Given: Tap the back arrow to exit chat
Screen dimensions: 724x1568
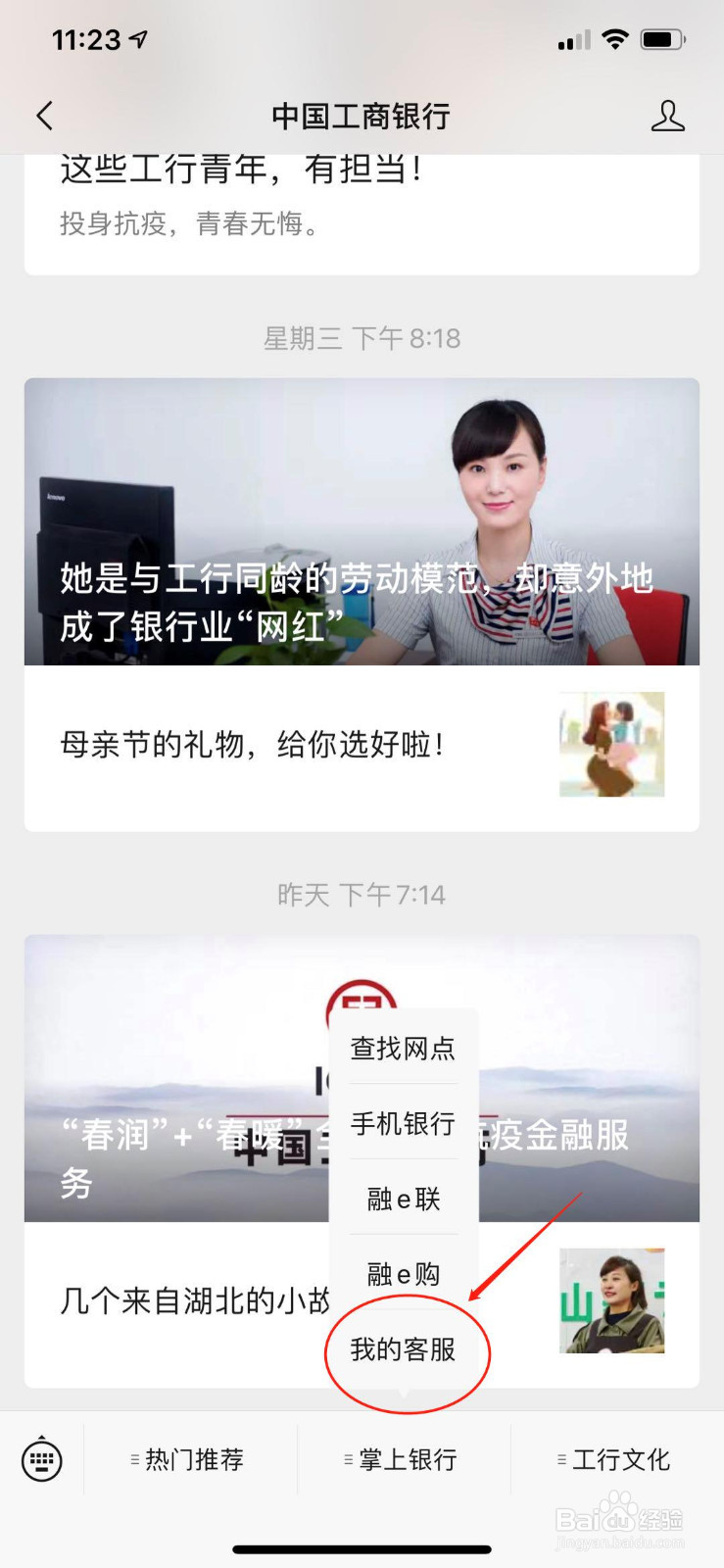Looking at the screenshot, I should click(x=44, y=115).
